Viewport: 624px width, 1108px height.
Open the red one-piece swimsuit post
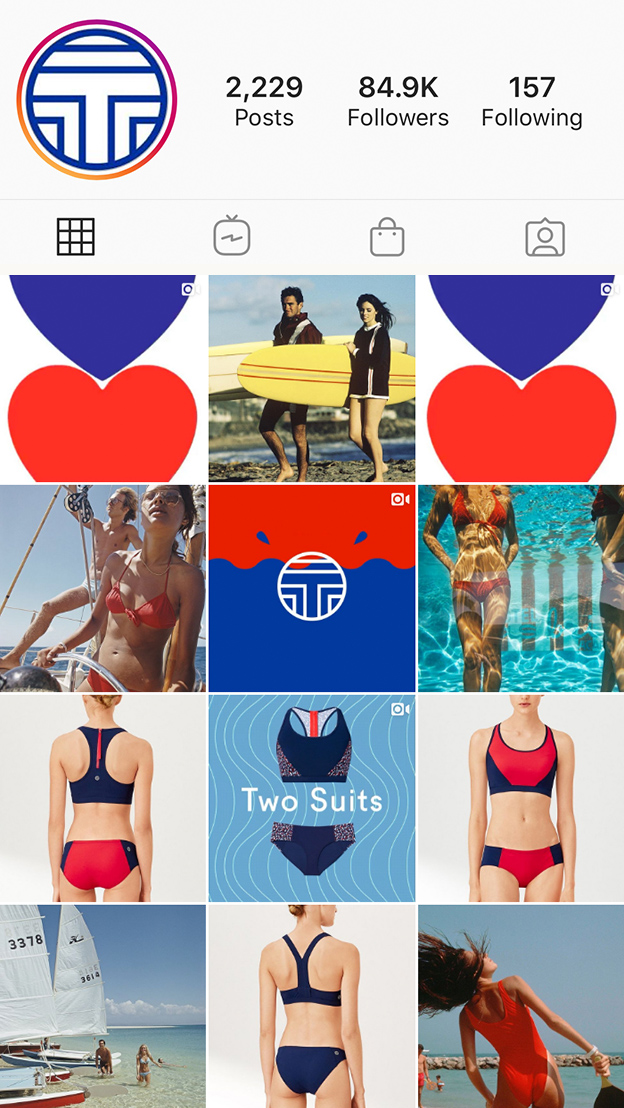[521, 1006]
